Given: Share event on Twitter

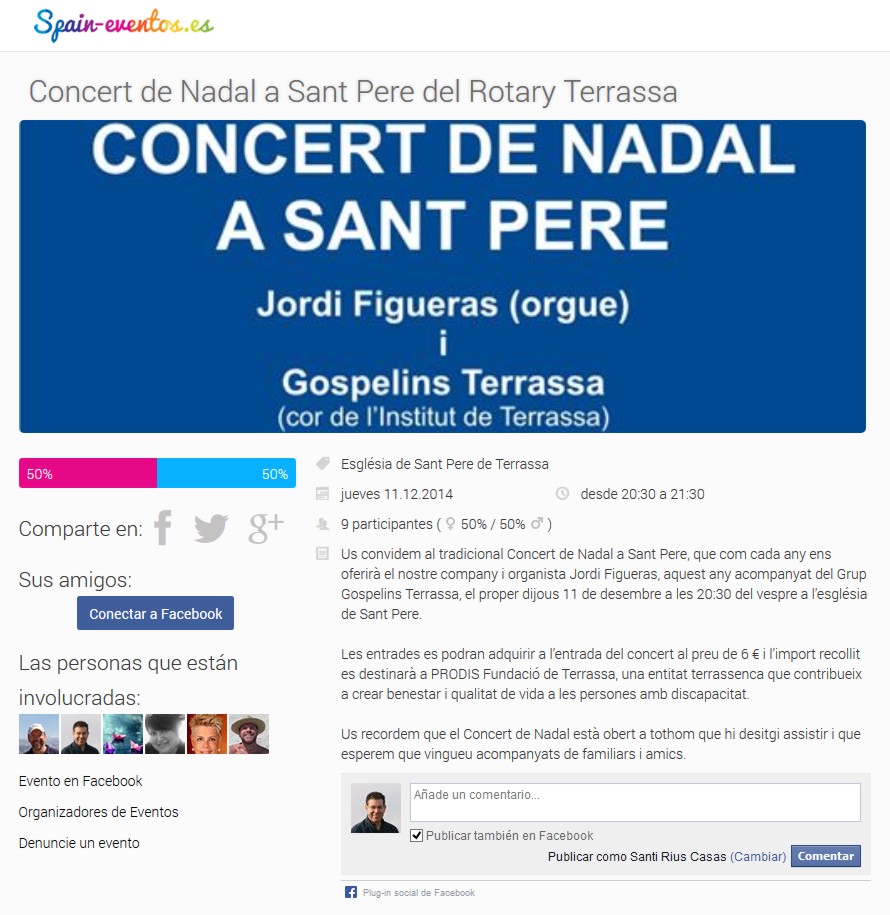Looking at the screenshot, I should (211, 528).
